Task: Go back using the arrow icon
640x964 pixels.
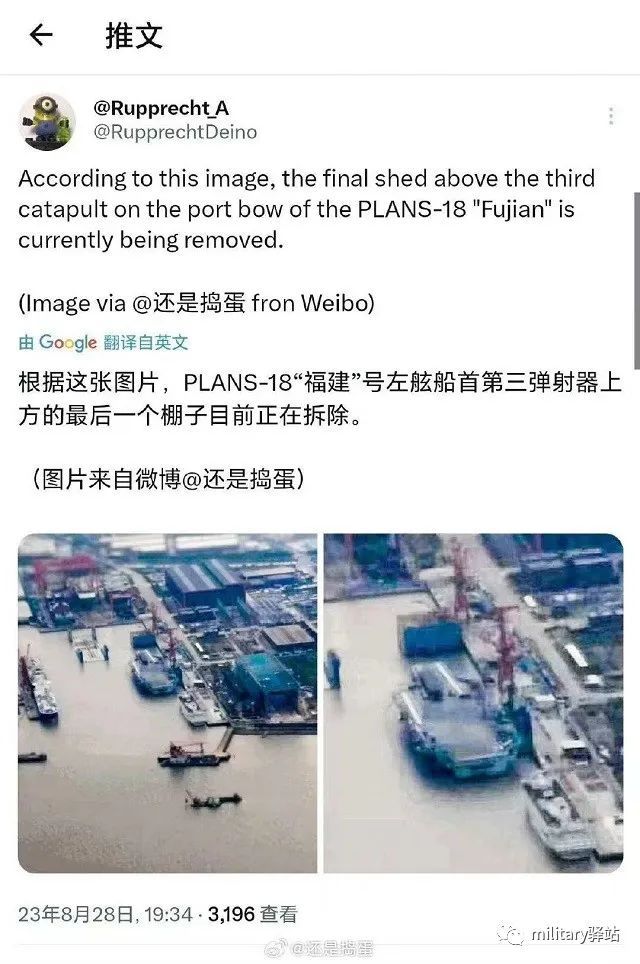Action: pos(41,36)
